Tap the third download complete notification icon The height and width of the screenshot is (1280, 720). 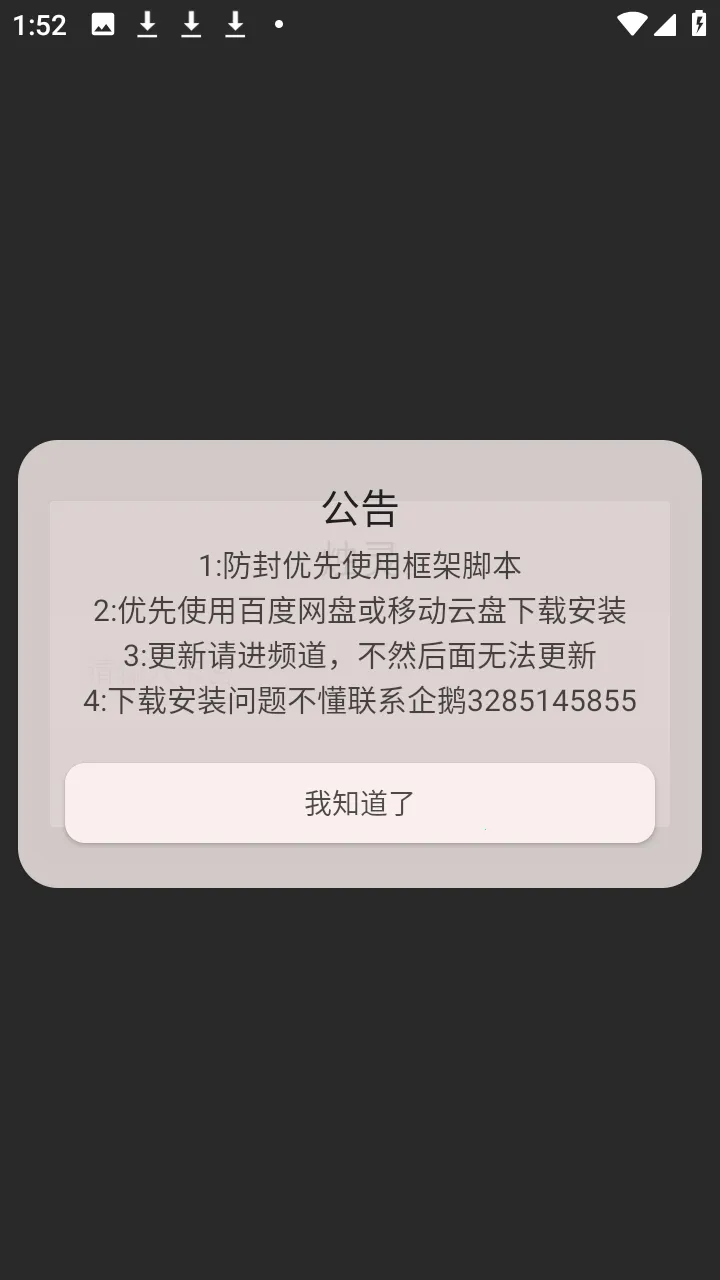(x=234, y=23)
